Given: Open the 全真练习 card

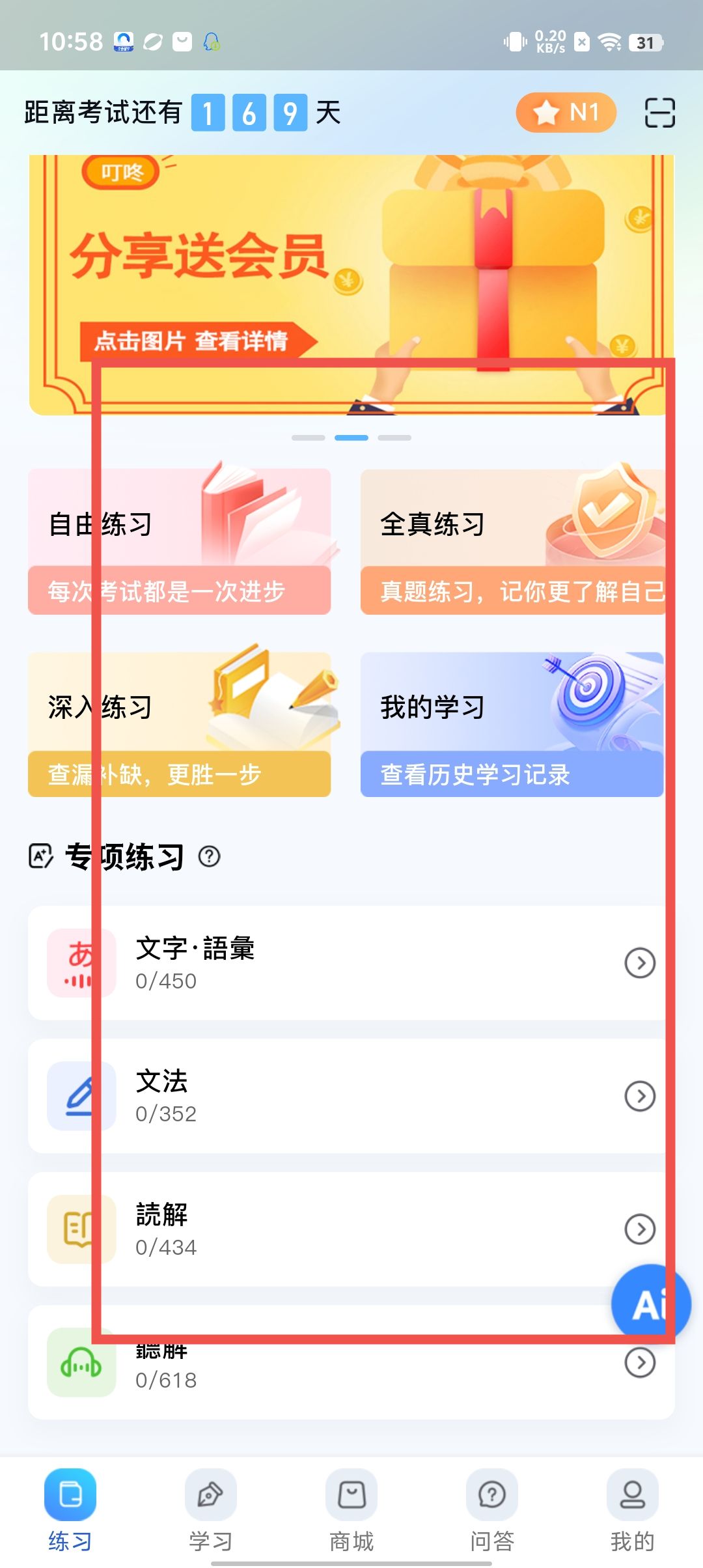Looking at the screenshot, I should pos(512,541).
